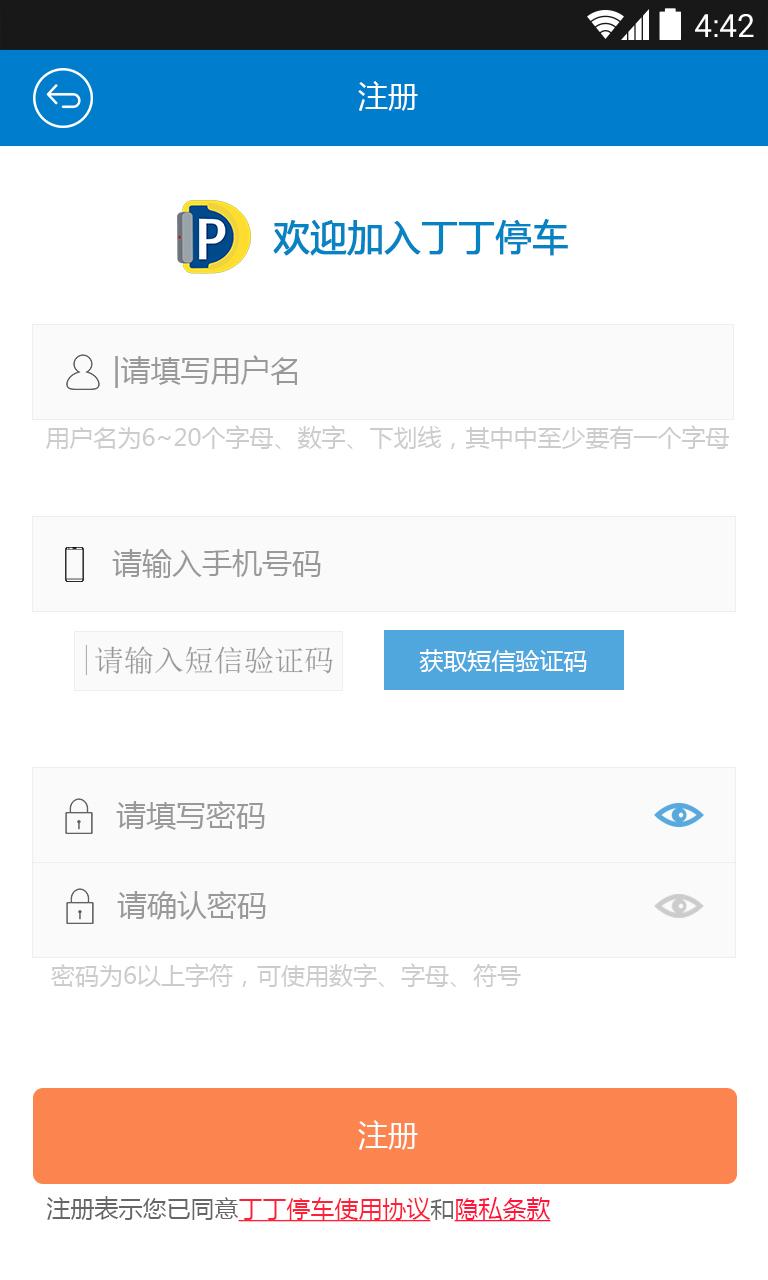Tap the SMS verification code field
Viewport: 768px width, 1280px height.
click(x=208, y=660)
